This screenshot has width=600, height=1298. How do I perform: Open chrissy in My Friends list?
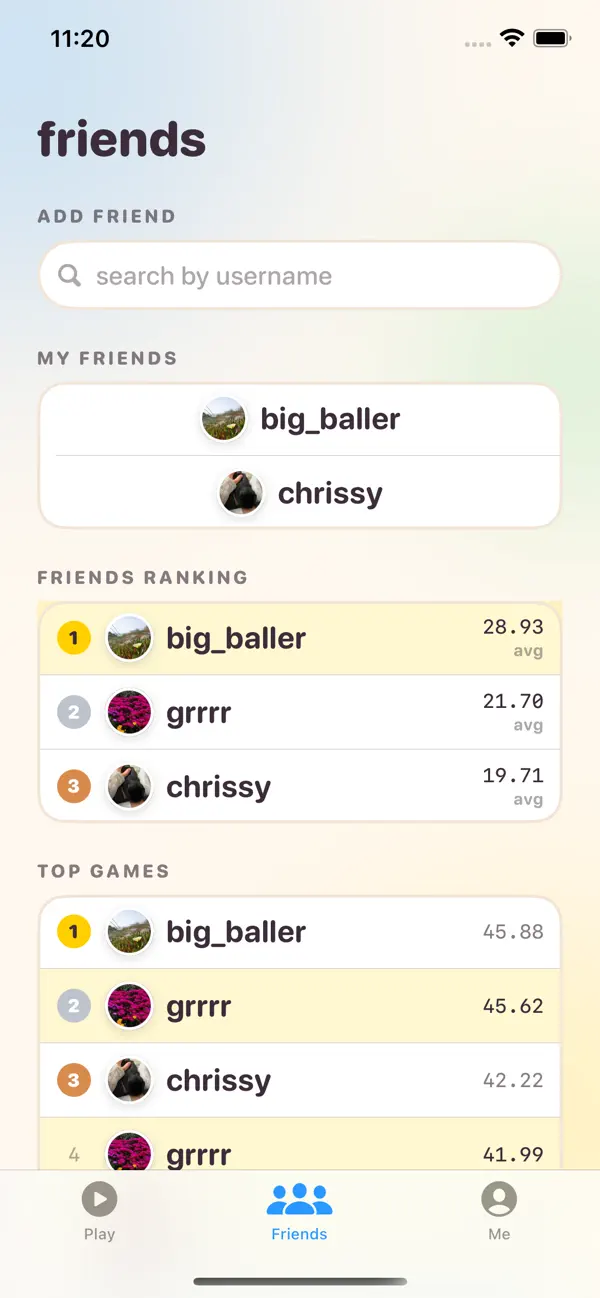[299, 492]
